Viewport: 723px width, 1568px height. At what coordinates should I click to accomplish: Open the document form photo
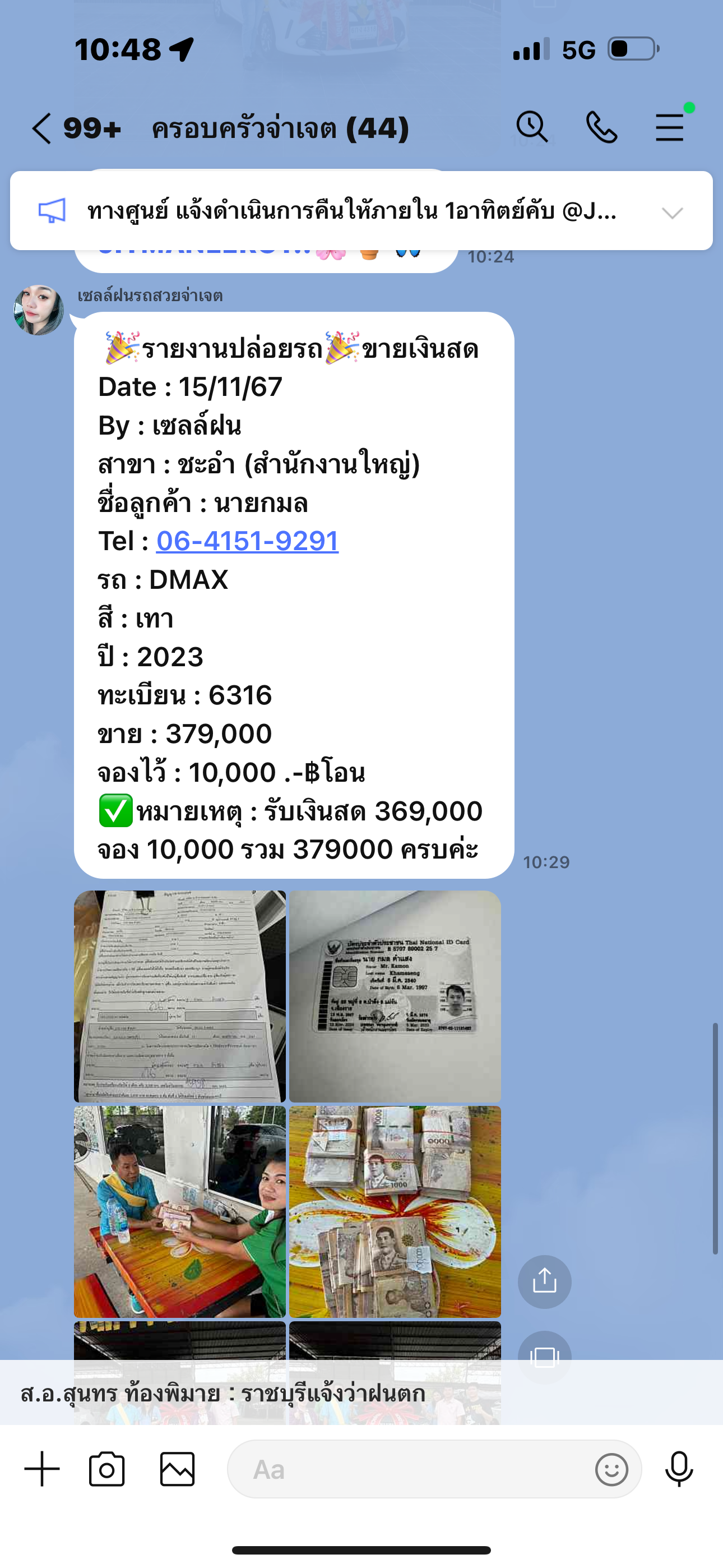coord(179,997)
